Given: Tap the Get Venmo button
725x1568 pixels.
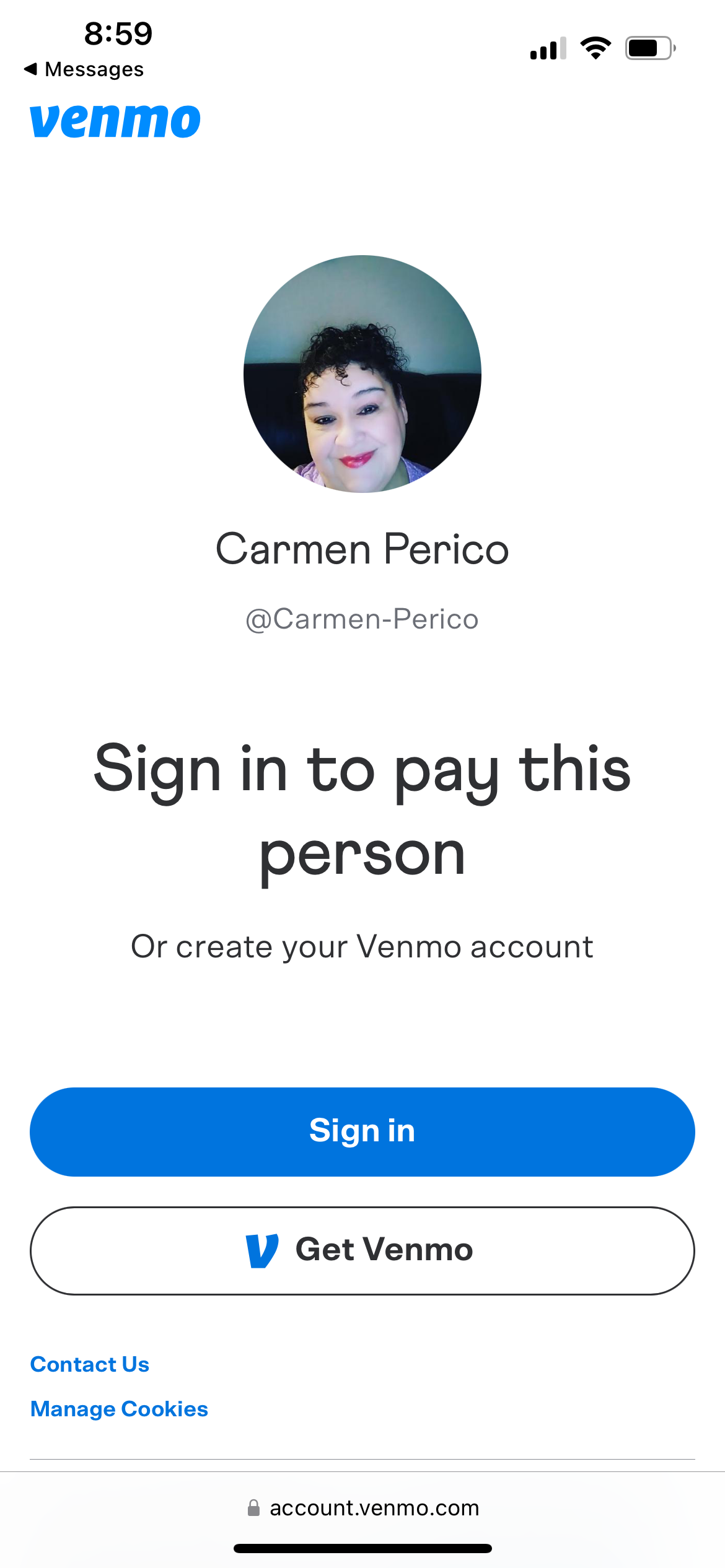Looking at the screenshot, I should point(362,1250).
